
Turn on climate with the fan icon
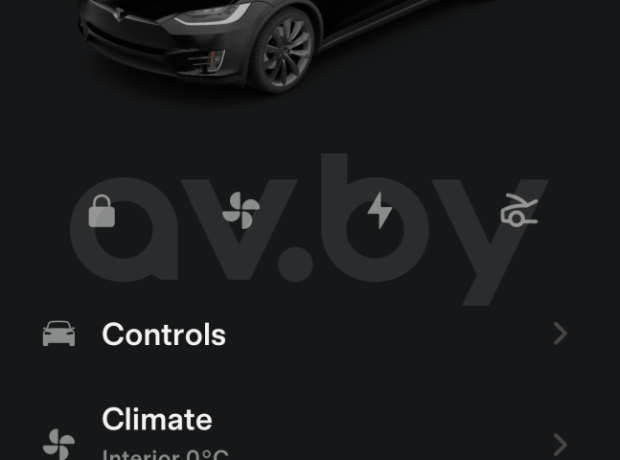tap(241, 211)
